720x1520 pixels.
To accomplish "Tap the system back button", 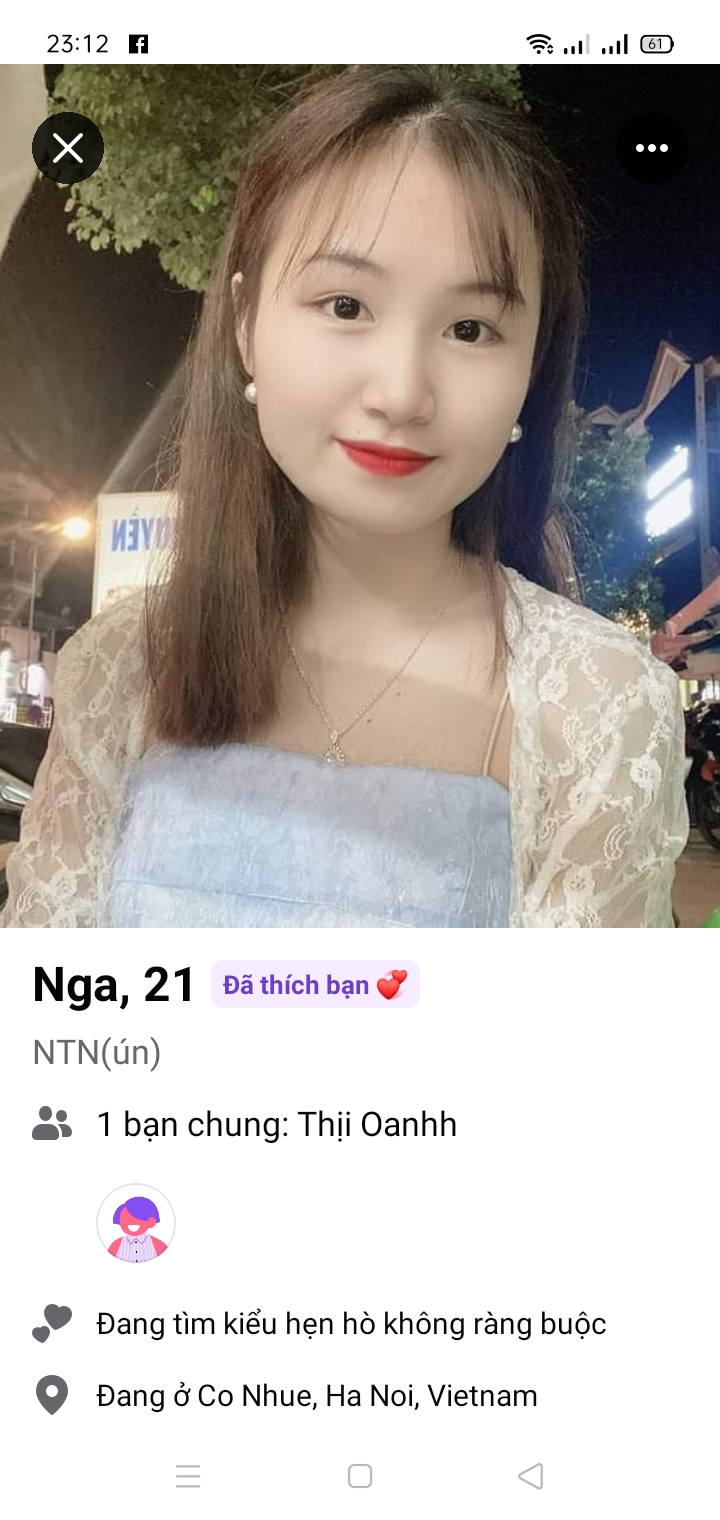I will click(x=530, y=1476).
